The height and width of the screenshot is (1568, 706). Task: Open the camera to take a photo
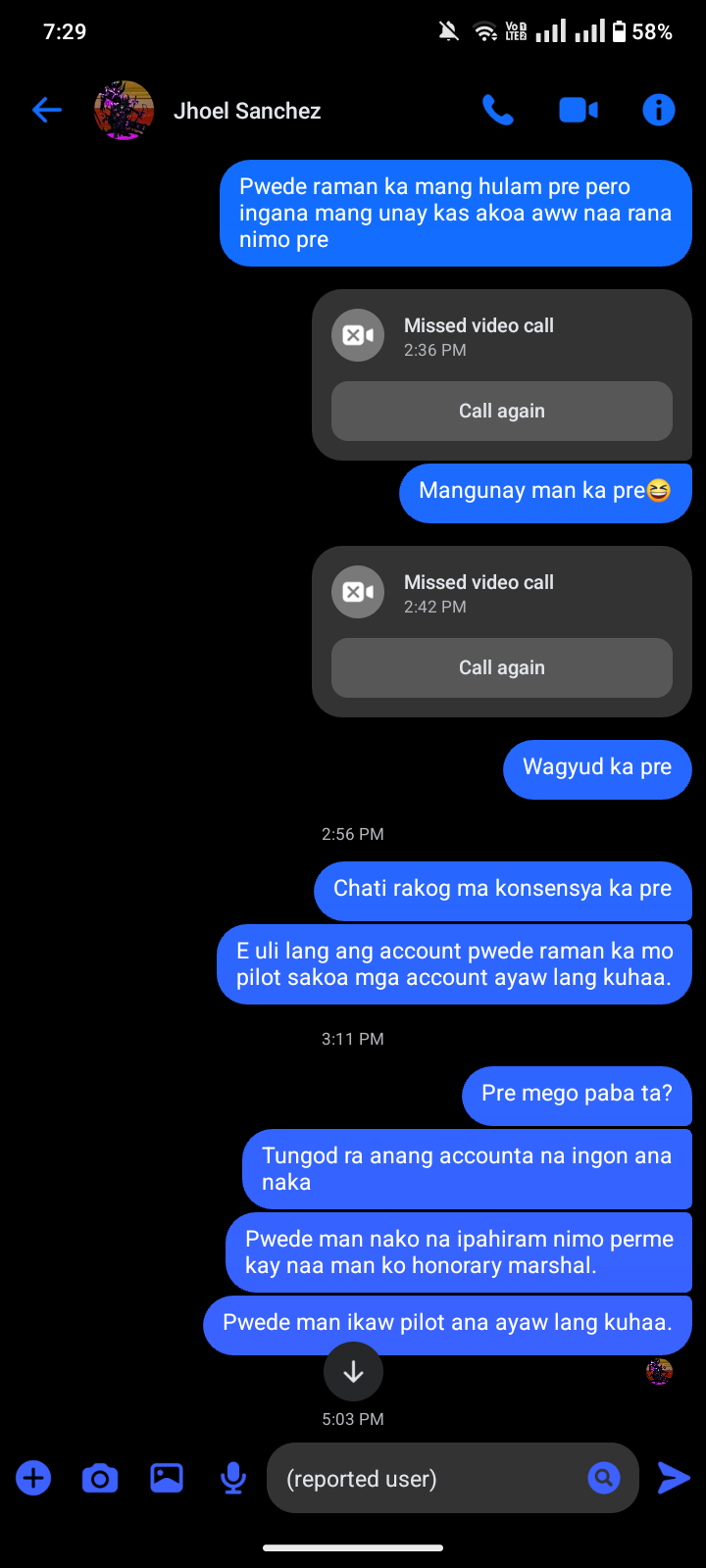(x=100, y=1478)
